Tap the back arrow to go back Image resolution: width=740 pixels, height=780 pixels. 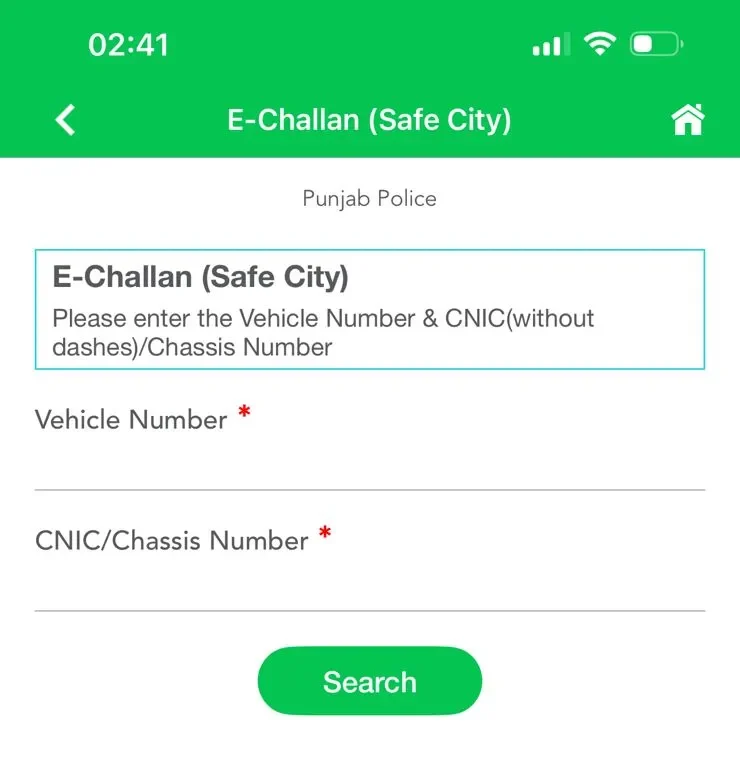64,119
